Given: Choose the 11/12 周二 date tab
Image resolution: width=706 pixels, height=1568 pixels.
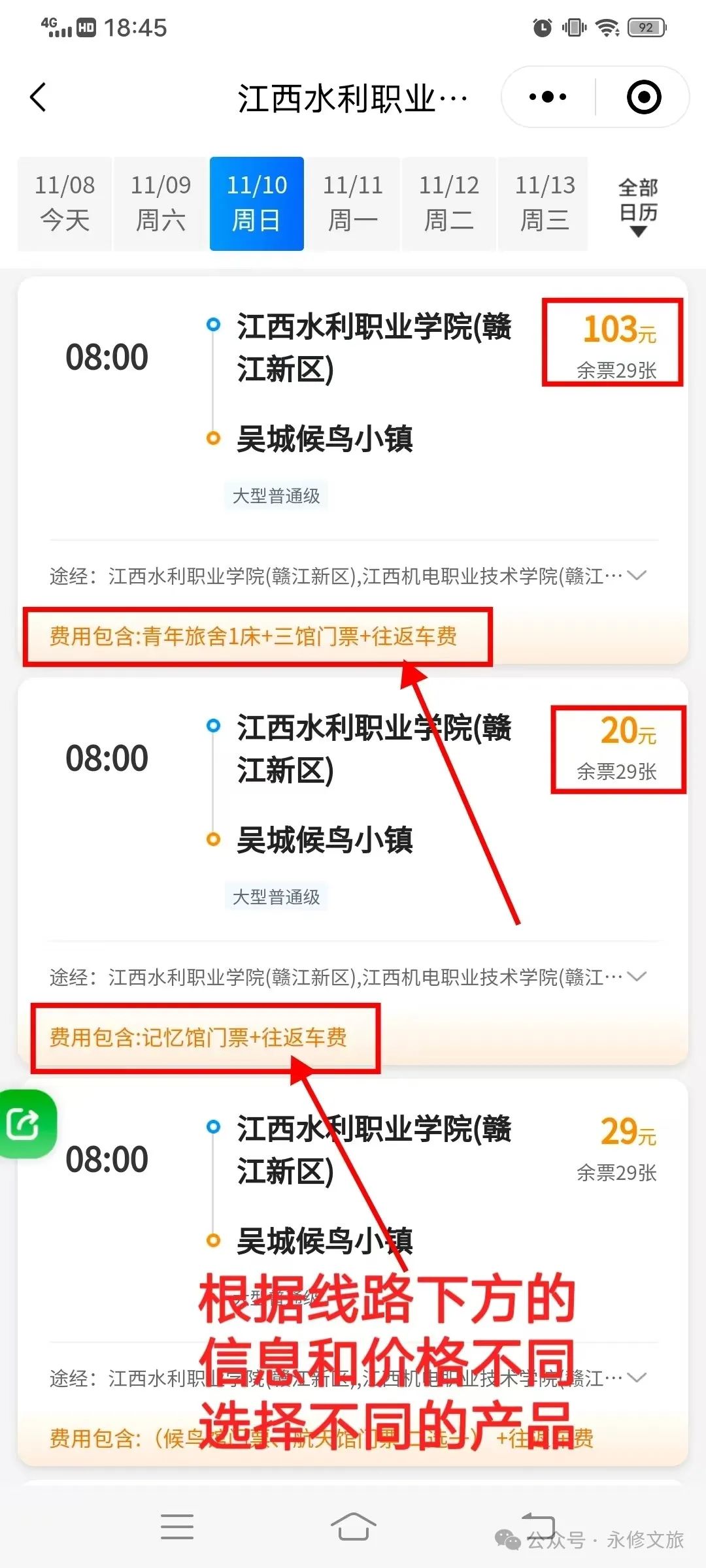Looking at the screenshot, I should click(449, 203).
